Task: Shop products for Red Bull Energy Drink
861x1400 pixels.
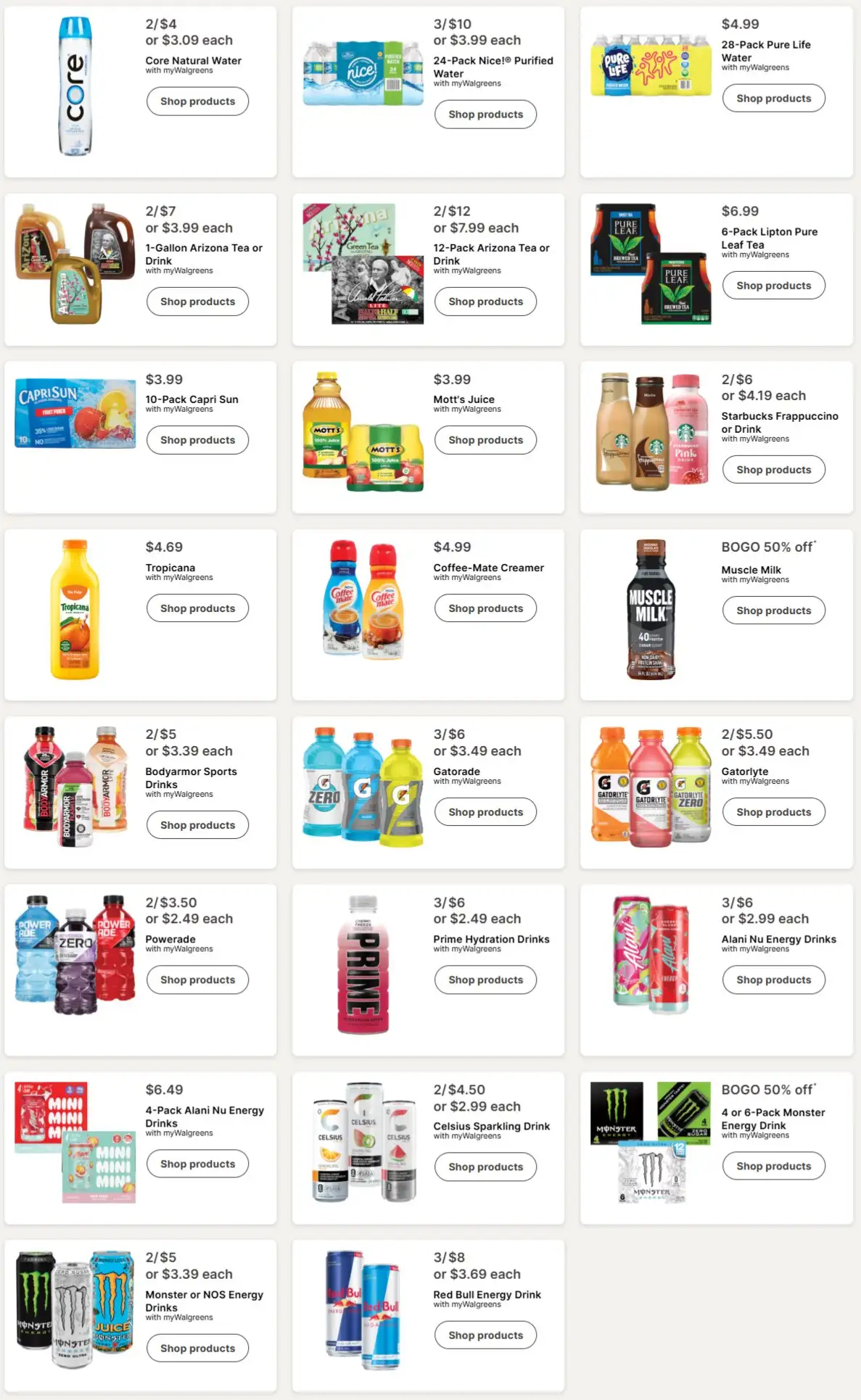Action: click(485, 1335)
